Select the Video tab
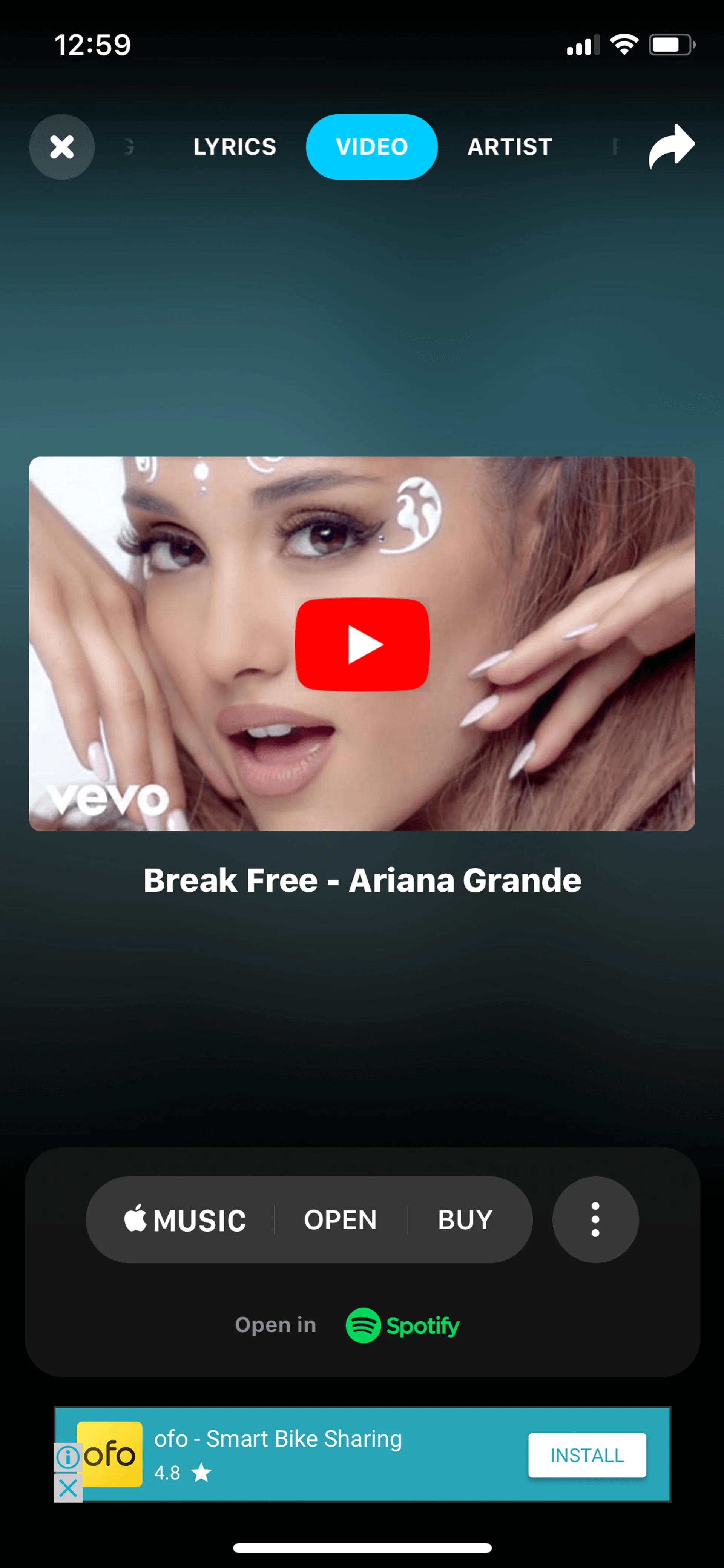 372,147
